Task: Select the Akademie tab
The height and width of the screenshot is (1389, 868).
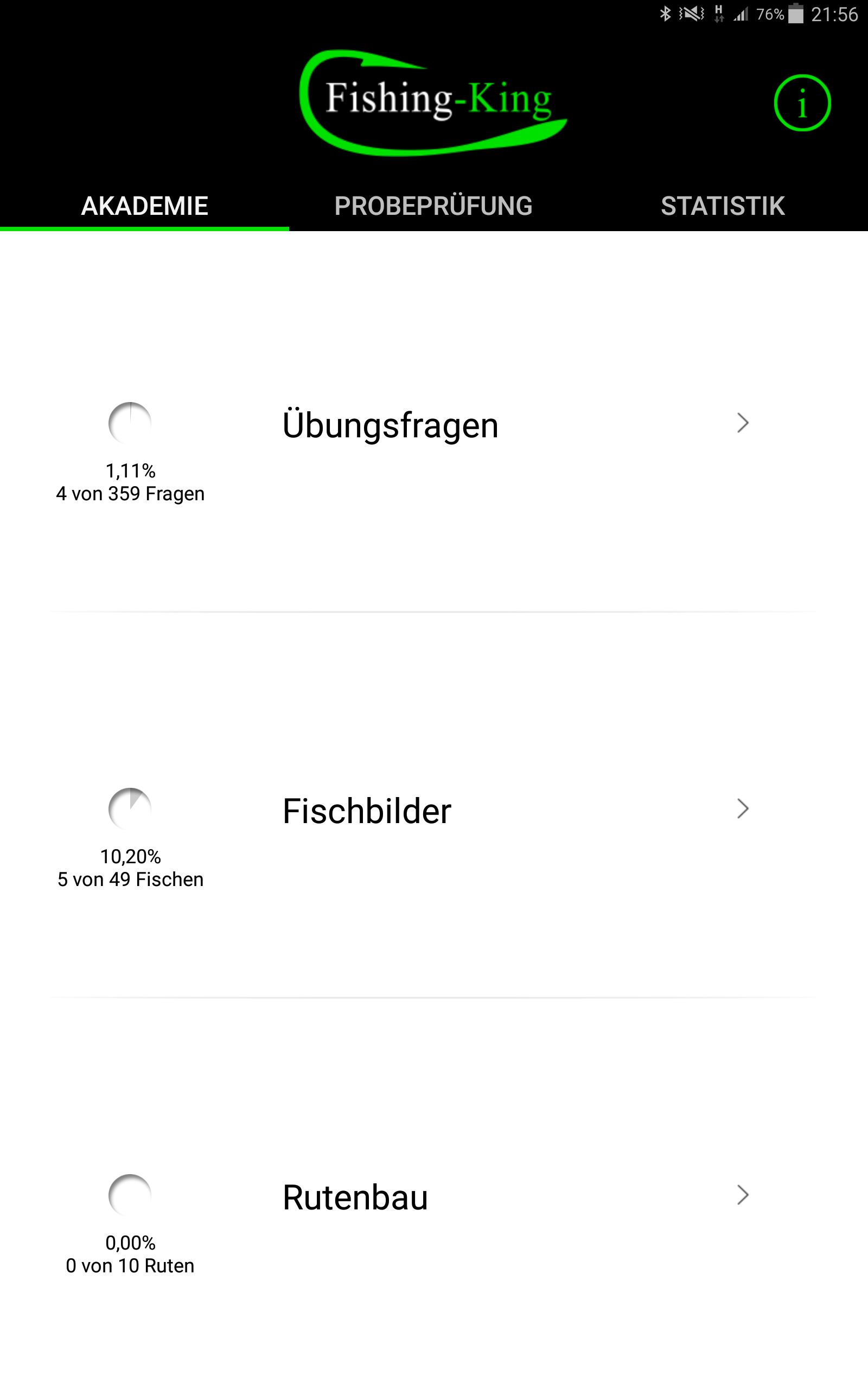Action: click(145, 206)
